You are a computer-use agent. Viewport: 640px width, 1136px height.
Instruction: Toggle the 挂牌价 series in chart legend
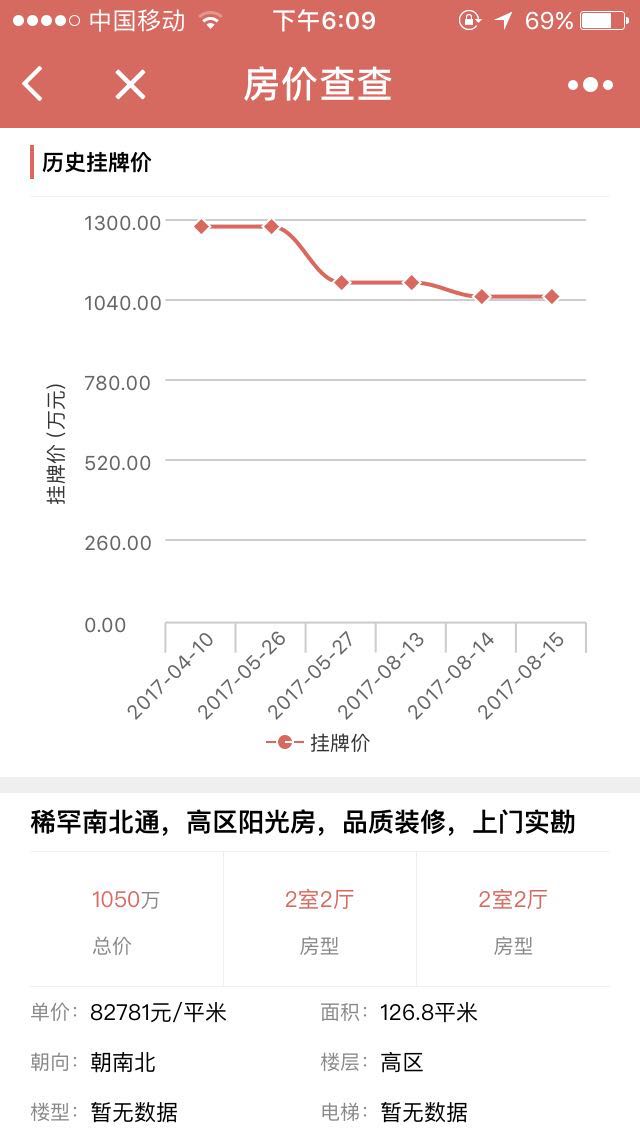coord(317,743)
